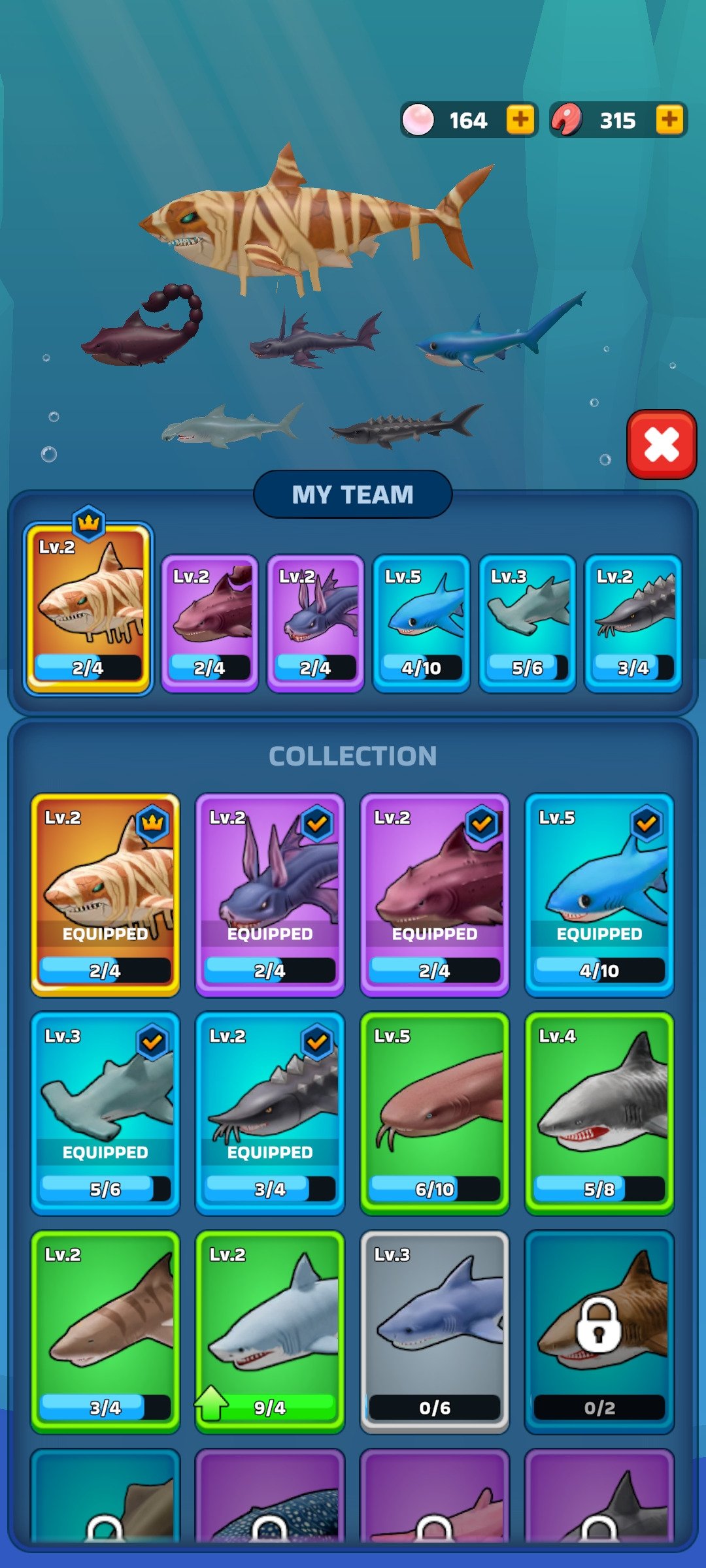This screenshot has width=706, height=1568.
Task: Open the equipped Lv.3 hammerhead 5/6 card
Action: point(105,1113)
